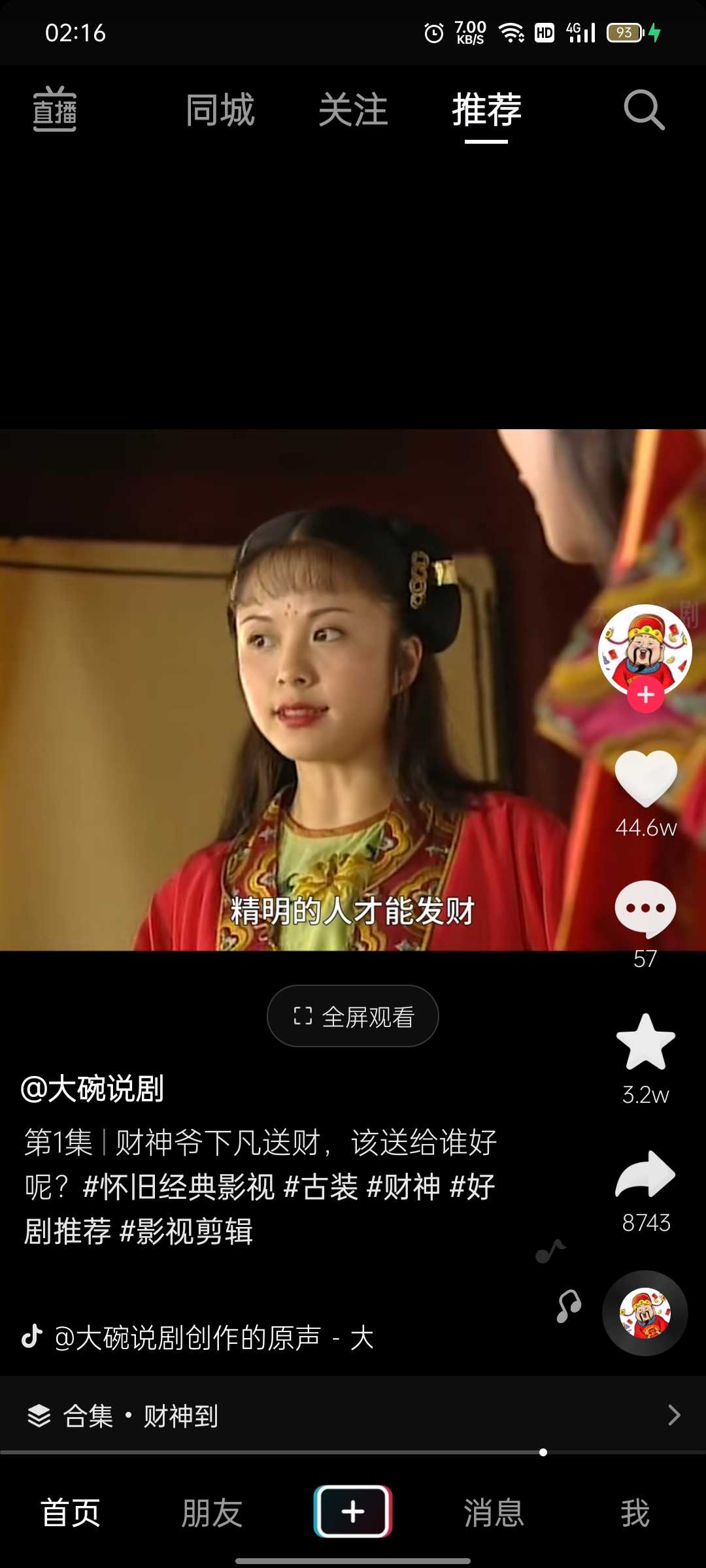Tap 全屏观看 to watch fullscreen

[353, 1017]
